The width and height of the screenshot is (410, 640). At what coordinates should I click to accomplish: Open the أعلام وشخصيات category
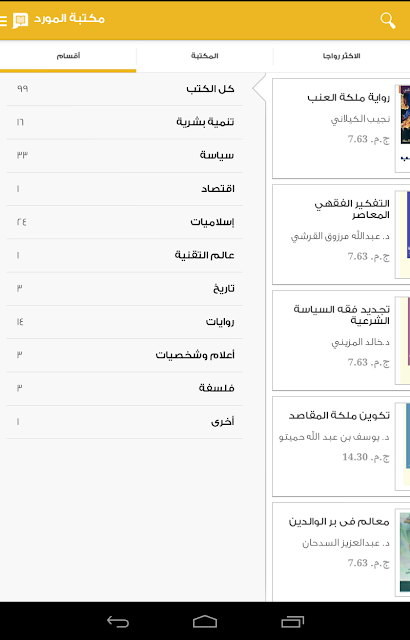coord(125,355)
